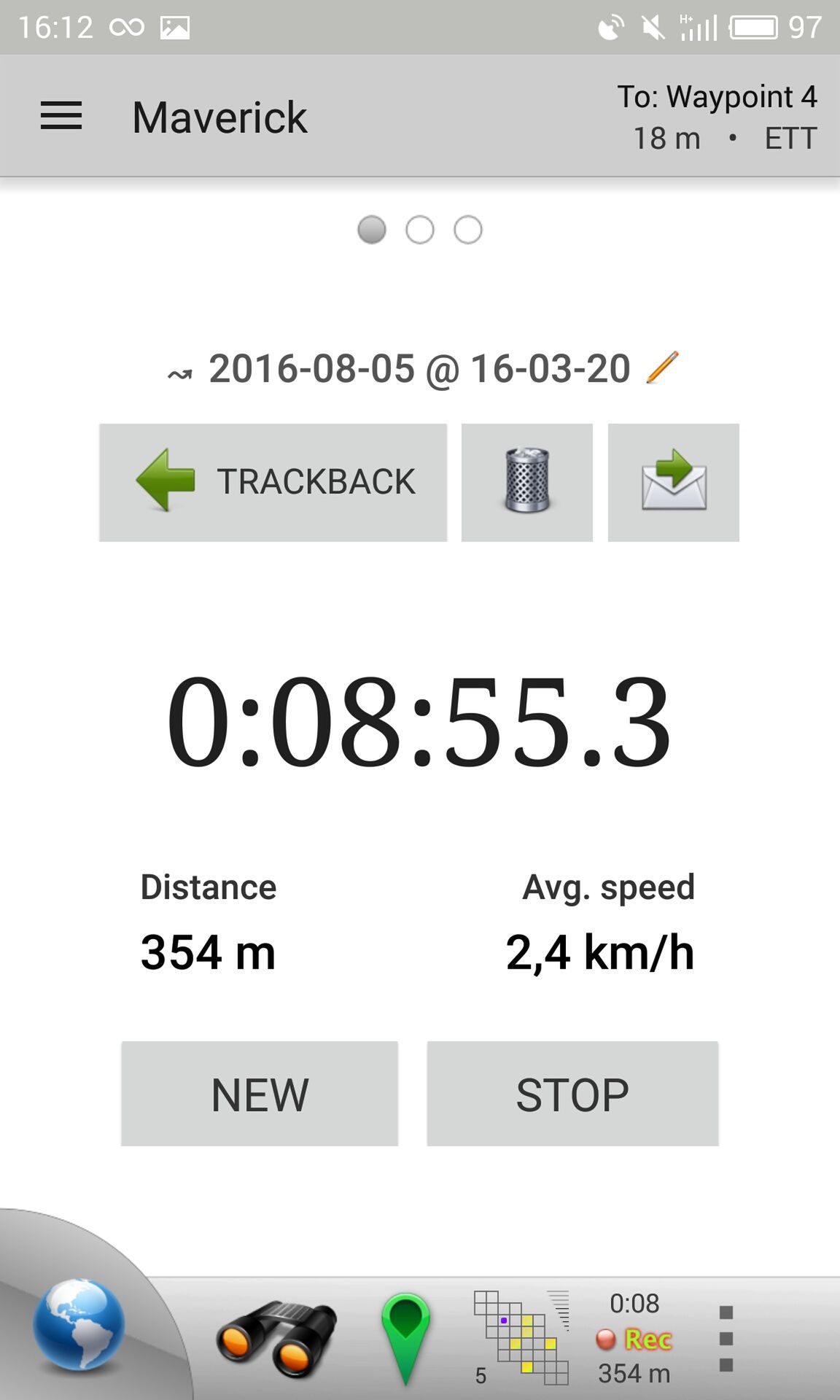Open the green waypoint pin
The height and width of the screenshot is (1400, 840).
point(405,1338)
